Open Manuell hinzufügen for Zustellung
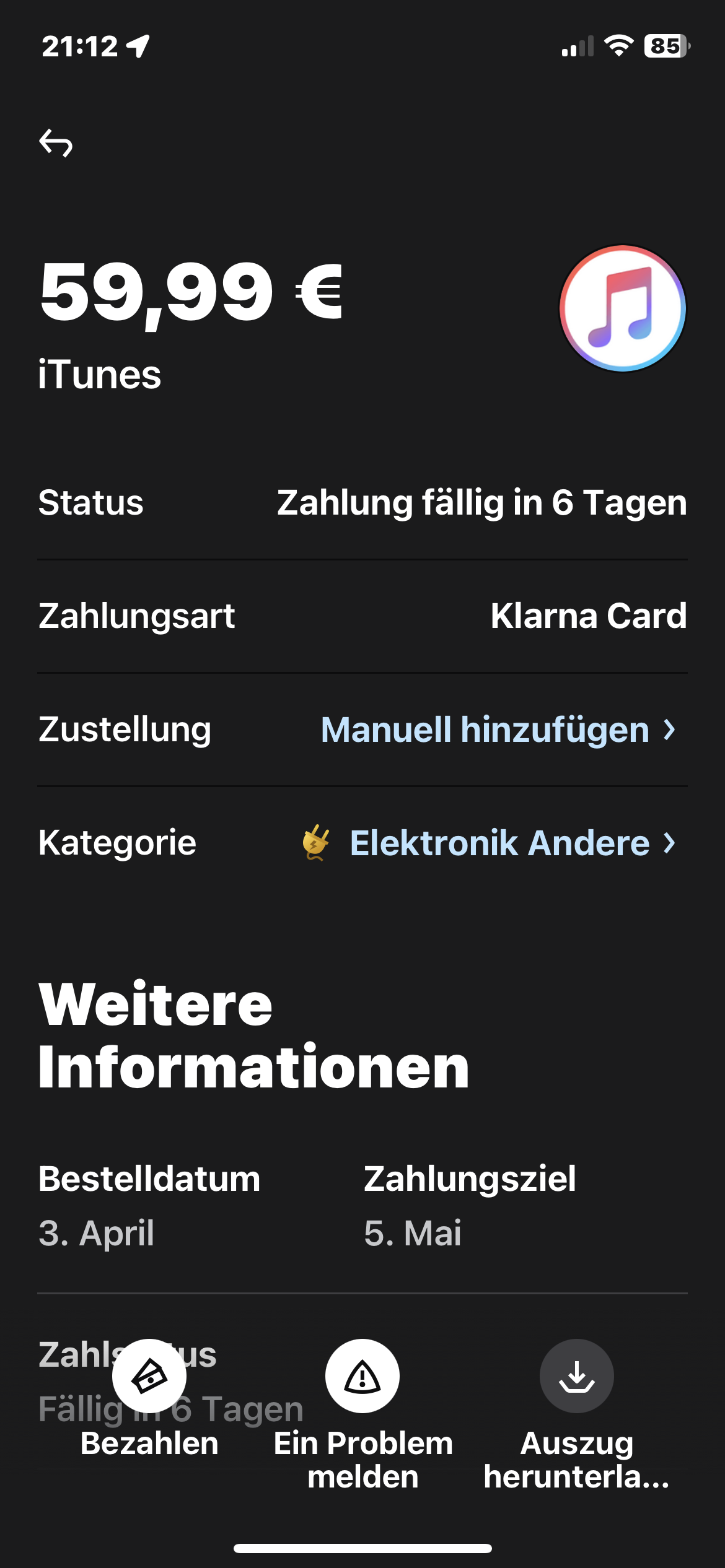The image size is (725, 1568). tap(498, 730)
